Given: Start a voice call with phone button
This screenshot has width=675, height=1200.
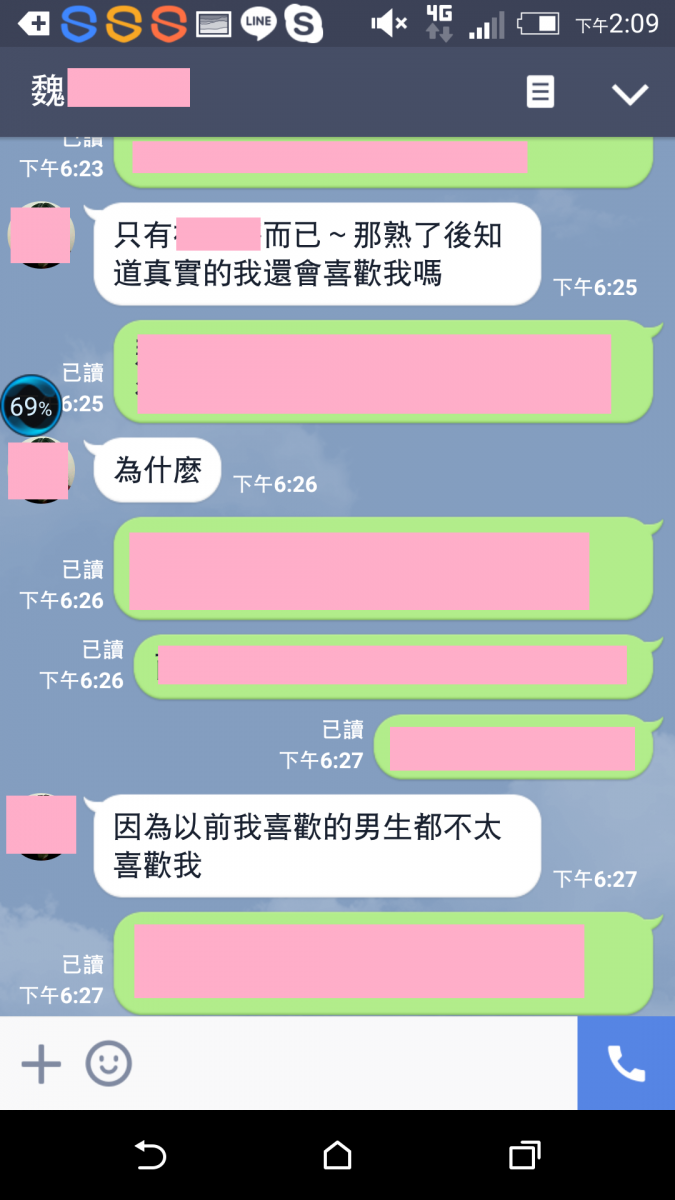Looking at the screenshot, I should (626, 1064).
